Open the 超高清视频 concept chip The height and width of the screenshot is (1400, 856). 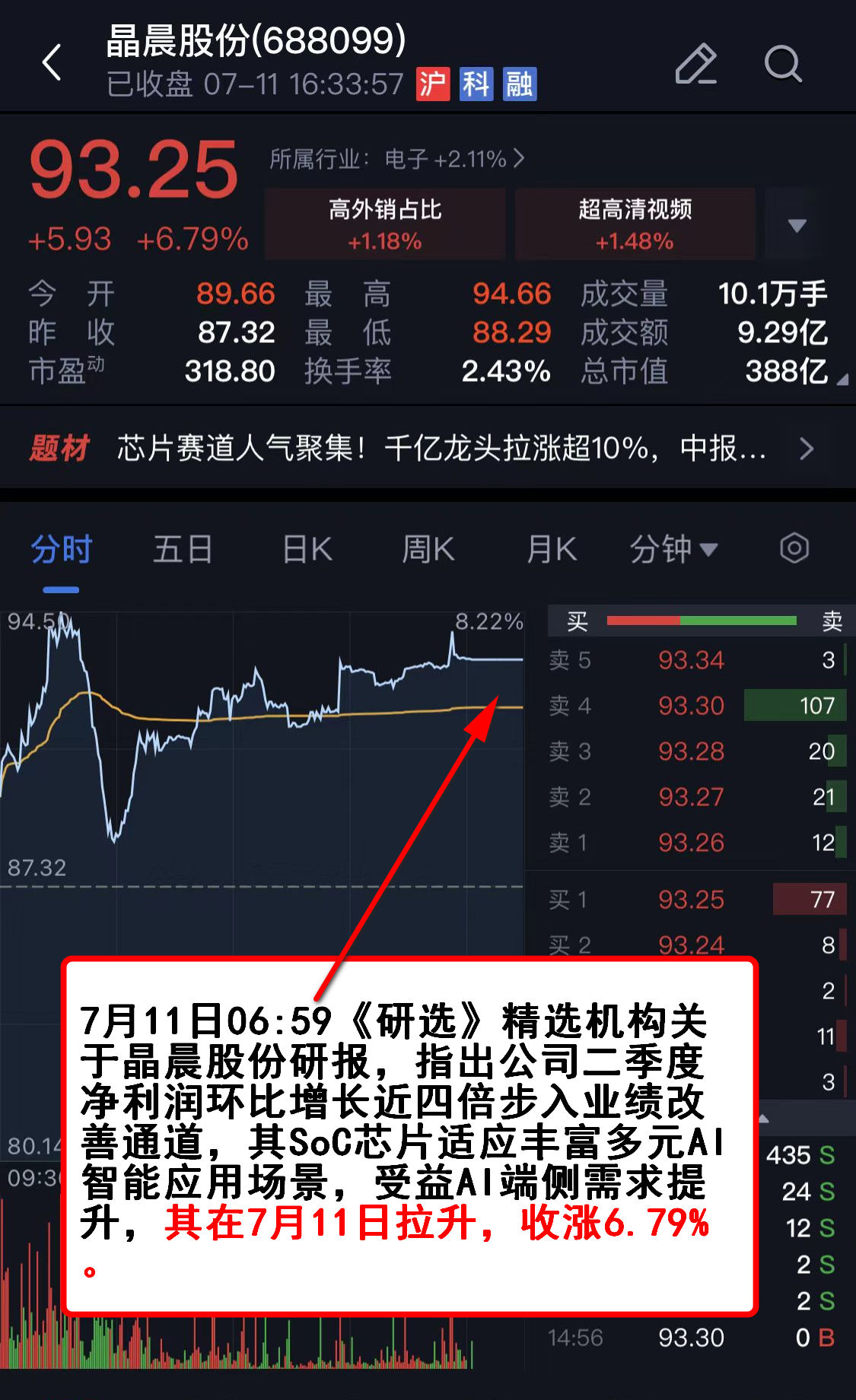tap(635, 224)
